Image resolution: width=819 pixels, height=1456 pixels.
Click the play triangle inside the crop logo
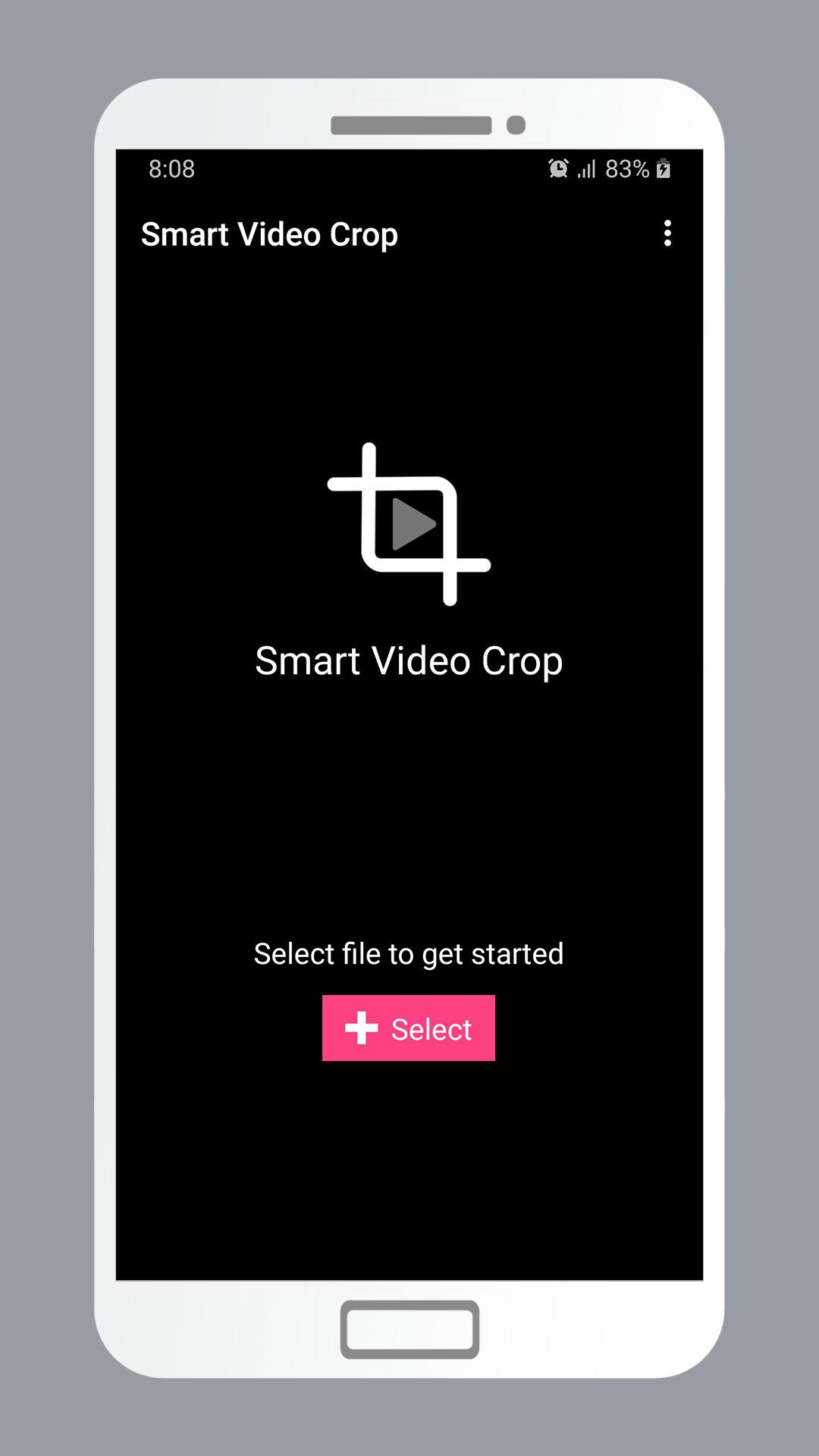(412, 526)
